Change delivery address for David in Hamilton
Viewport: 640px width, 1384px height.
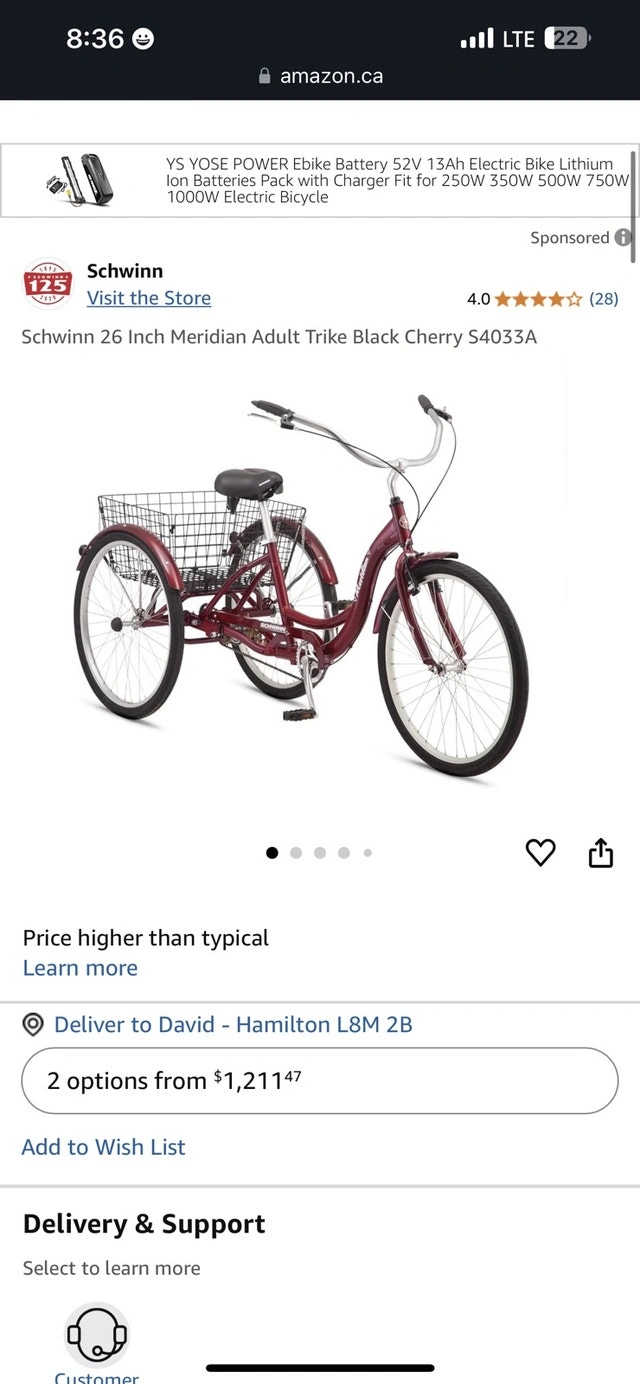(x=232, y=1025)
